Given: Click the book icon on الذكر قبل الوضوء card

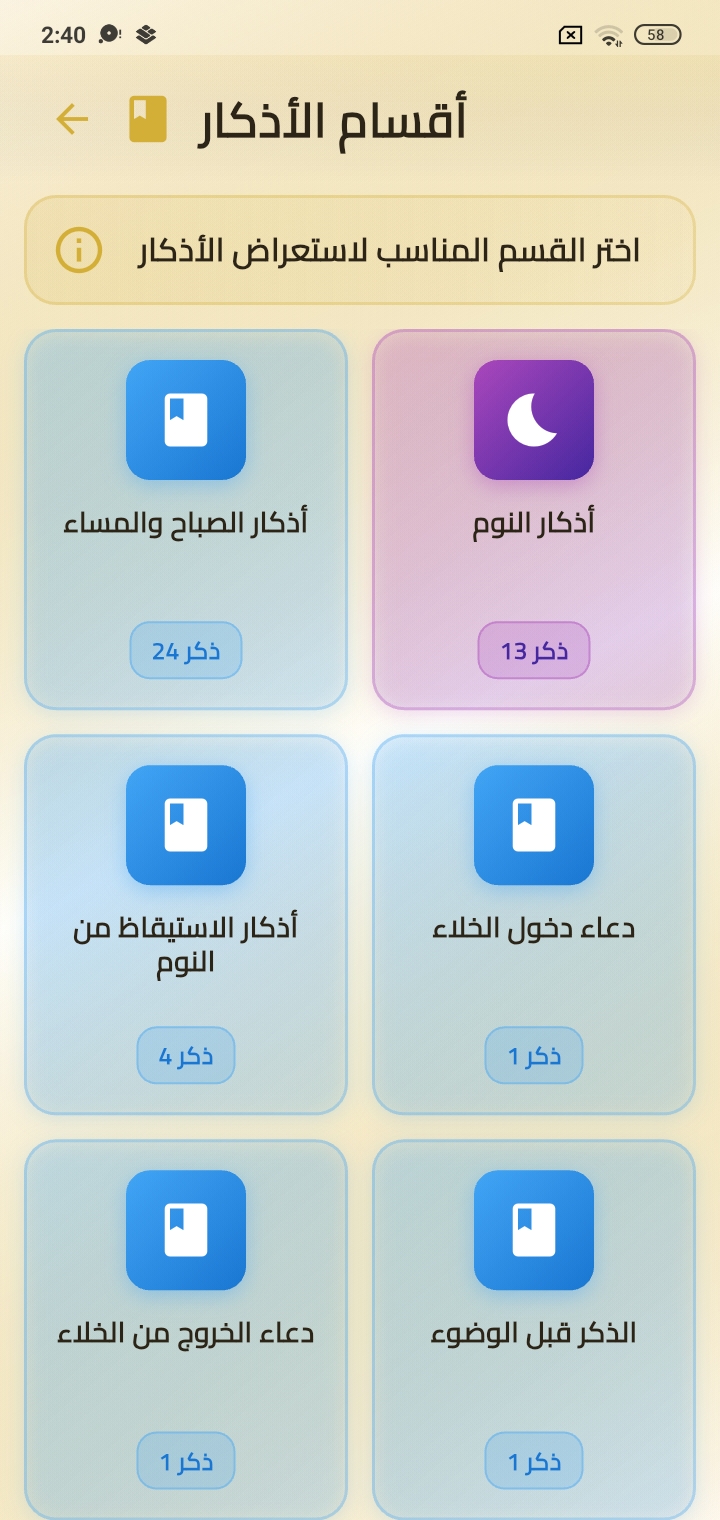Looking at the screenshot, I should pyautogui.click(x=533, y=1231).
